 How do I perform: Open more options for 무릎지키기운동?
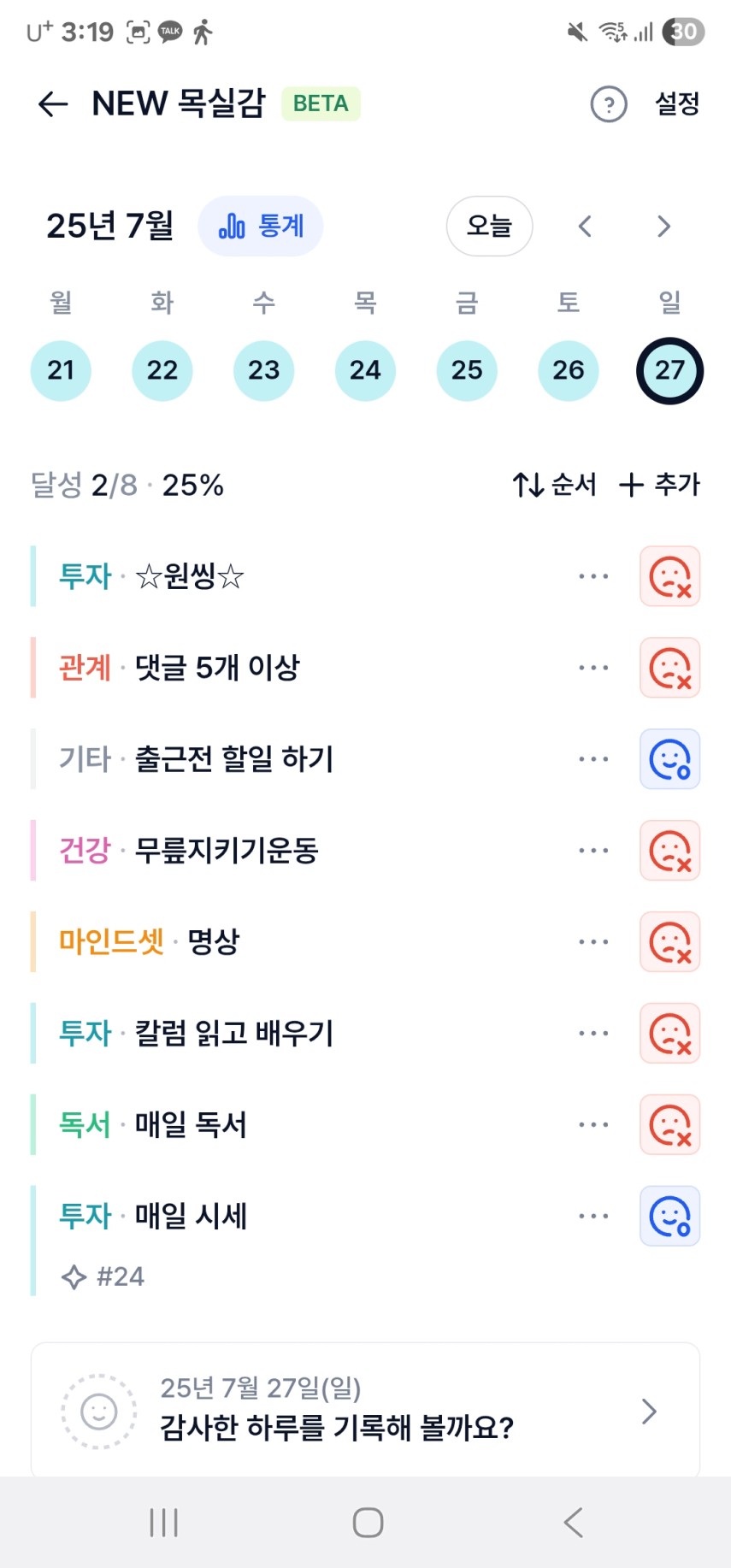coord(593,851)
